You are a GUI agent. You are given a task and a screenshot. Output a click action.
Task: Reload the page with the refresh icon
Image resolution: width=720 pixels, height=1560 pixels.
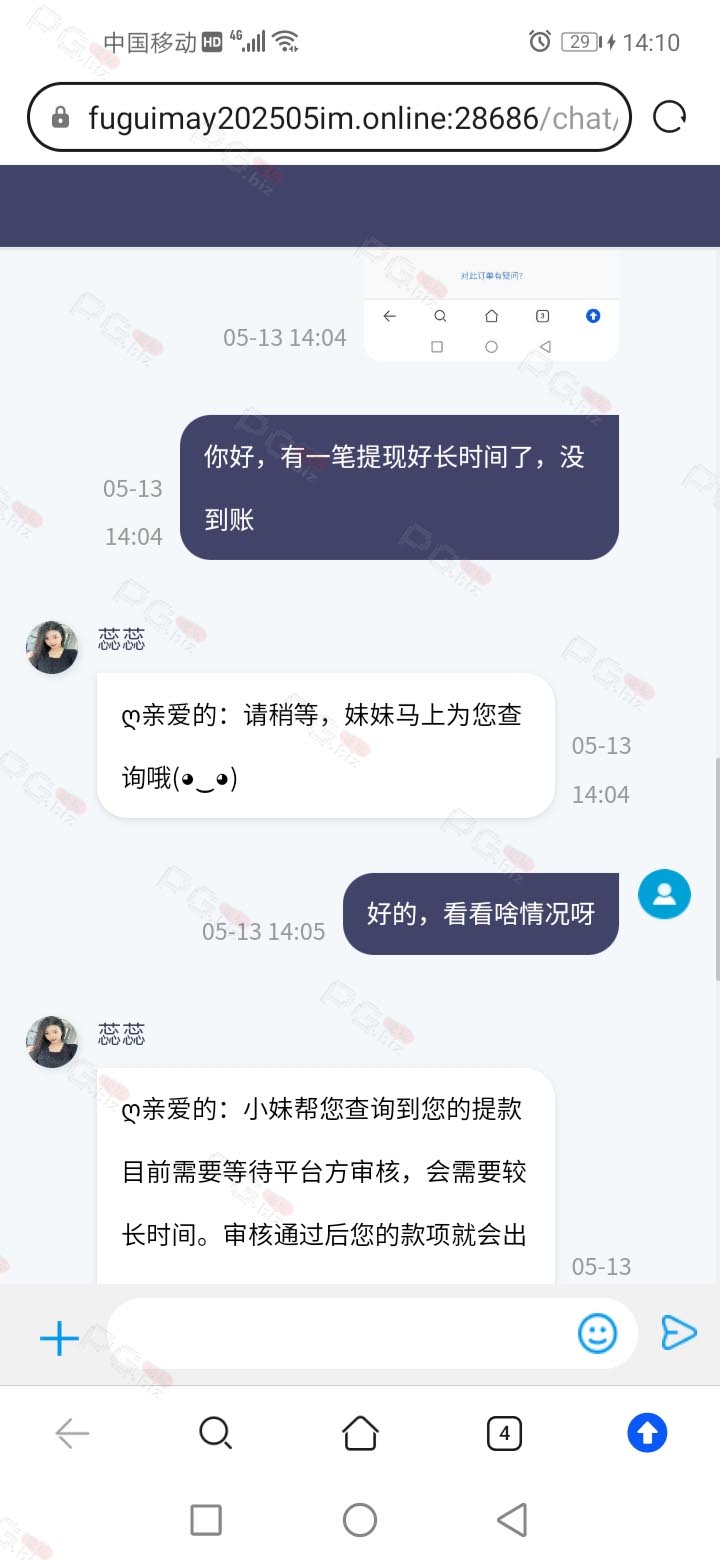669,118
